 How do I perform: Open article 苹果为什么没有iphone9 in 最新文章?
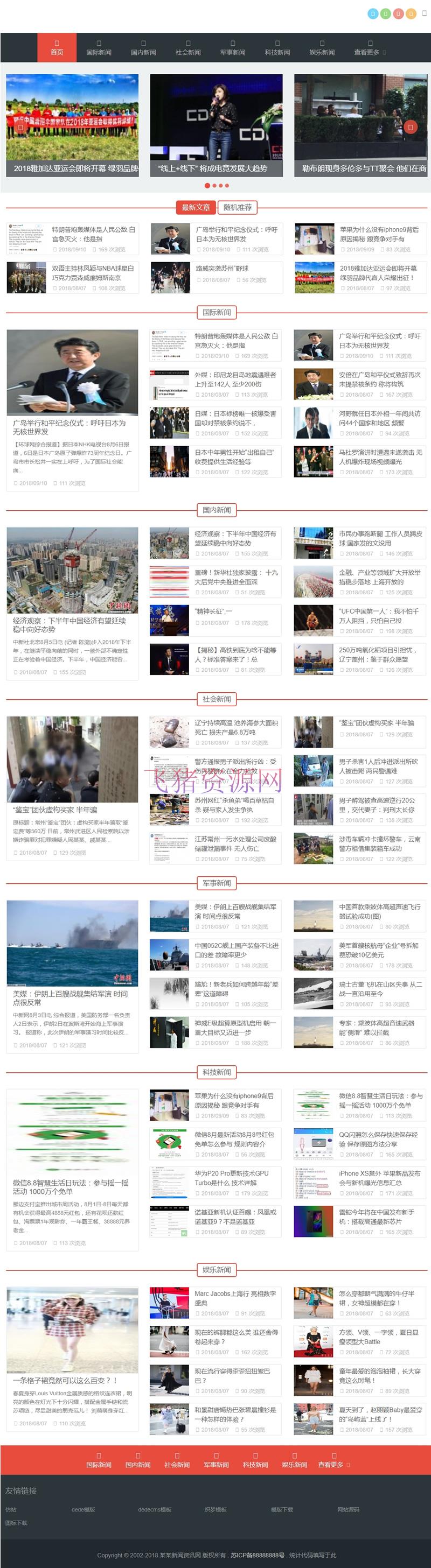click(379, 234)
